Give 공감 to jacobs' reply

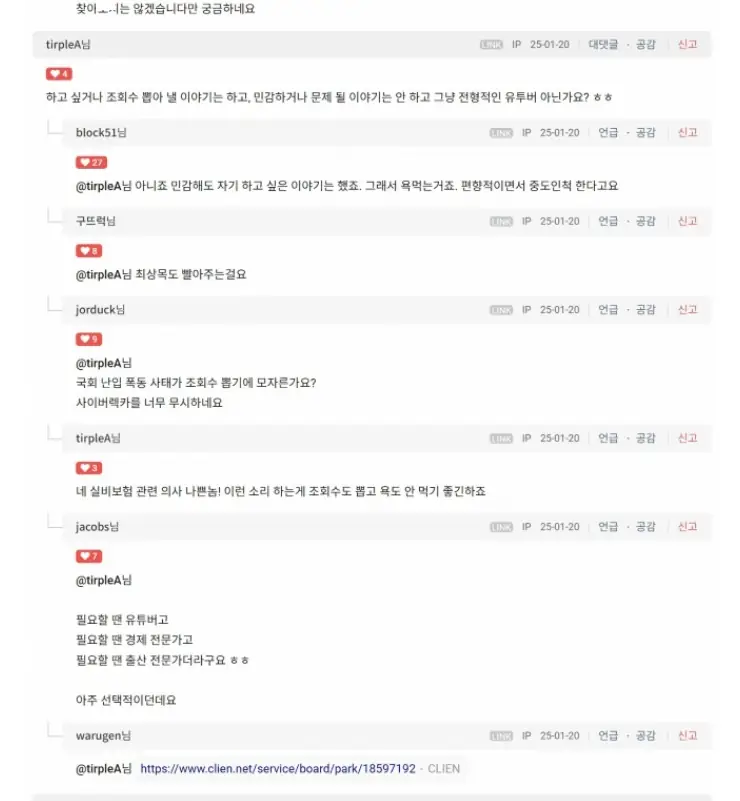click(x=645, y=527)
